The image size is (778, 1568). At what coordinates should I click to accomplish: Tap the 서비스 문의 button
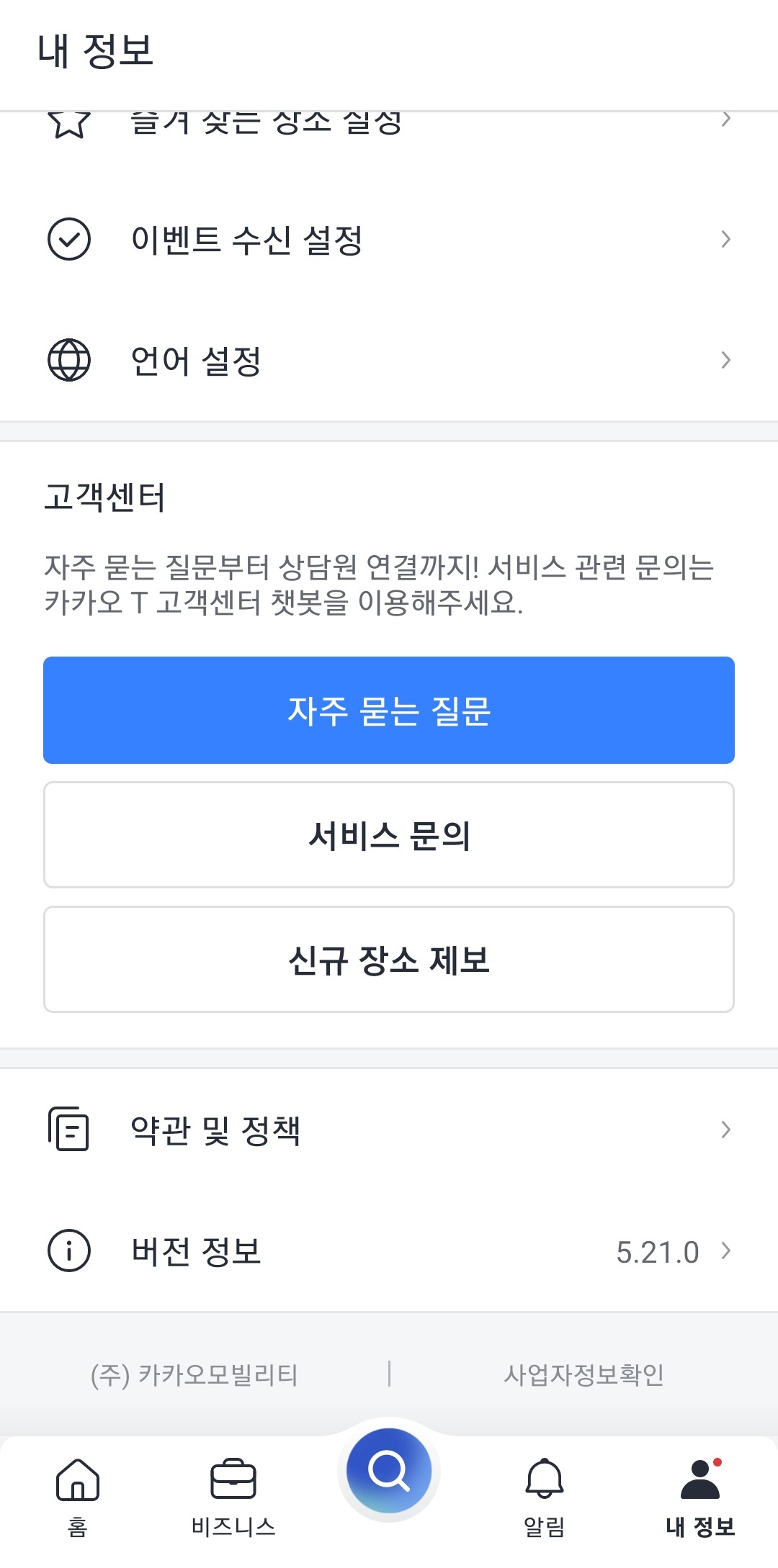(389, 834)
